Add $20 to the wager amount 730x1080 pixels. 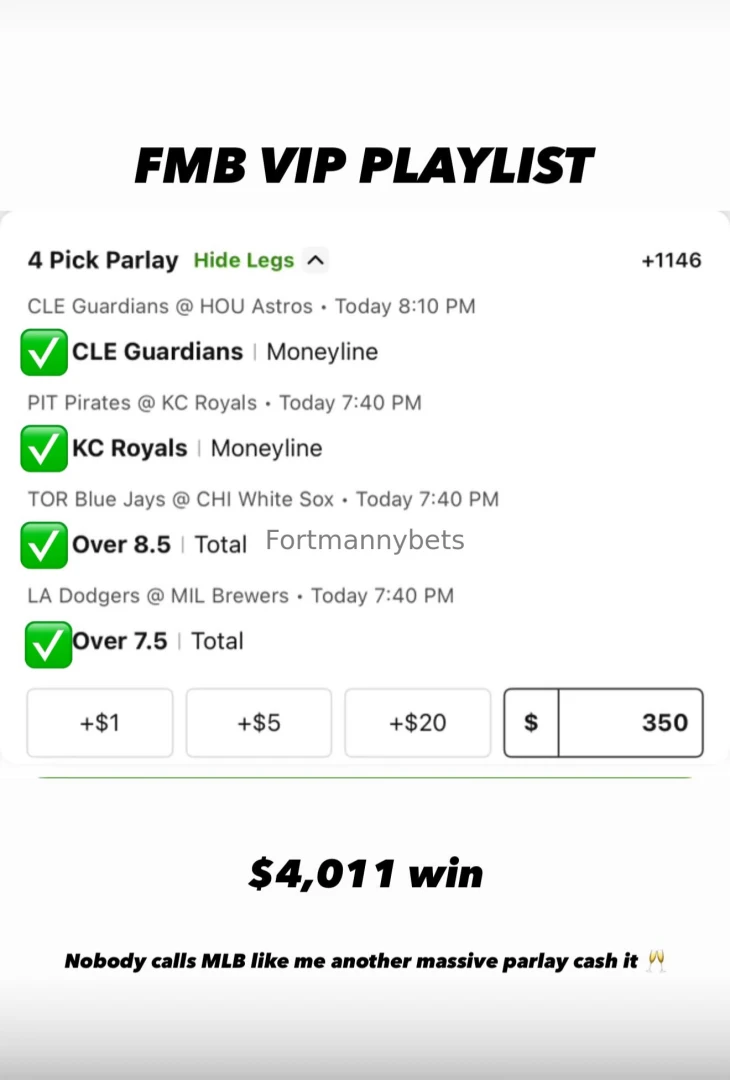(x=417, y=722)
